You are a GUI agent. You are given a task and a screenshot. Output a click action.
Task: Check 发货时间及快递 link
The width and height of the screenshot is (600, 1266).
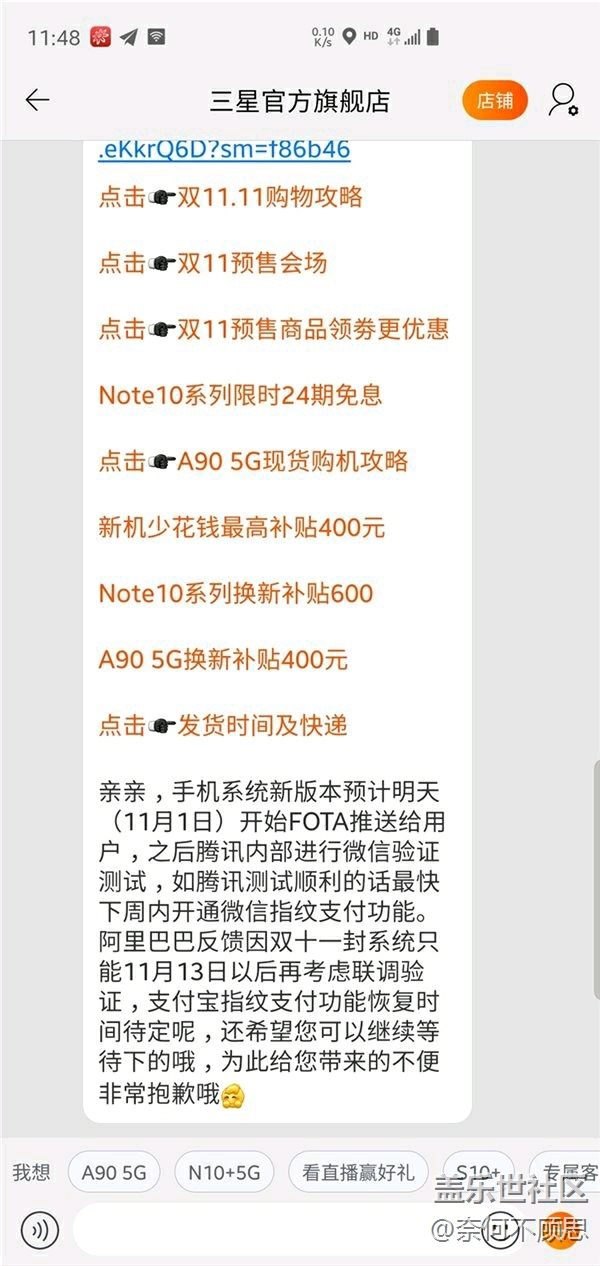(222, 725)
